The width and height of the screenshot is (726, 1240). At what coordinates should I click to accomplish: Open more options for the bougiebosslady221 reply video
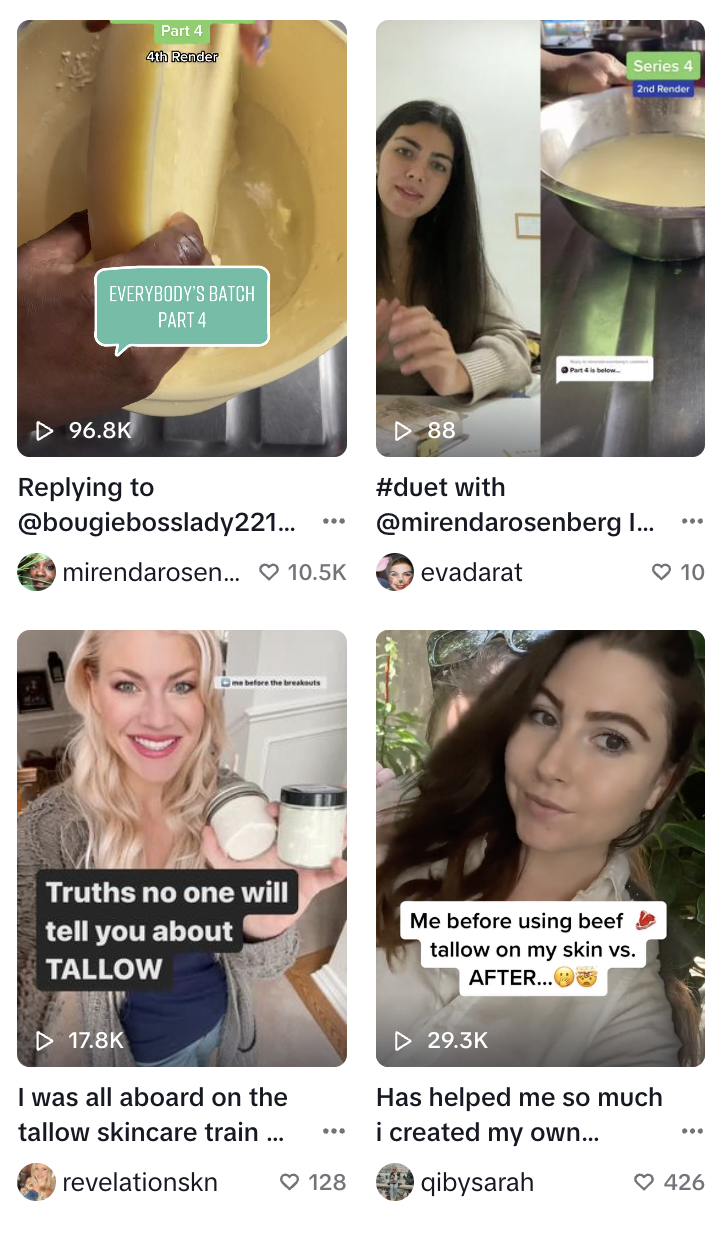pyautogui.click(x=334, y=522)
